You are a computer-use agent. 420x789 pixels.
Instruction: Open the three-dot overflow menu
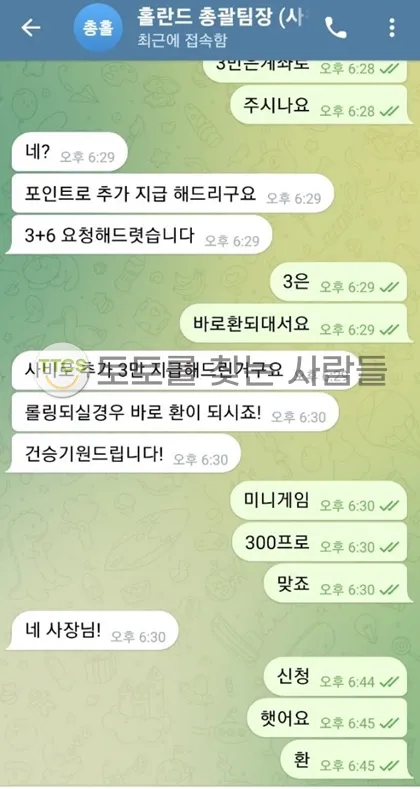point(392,28)
